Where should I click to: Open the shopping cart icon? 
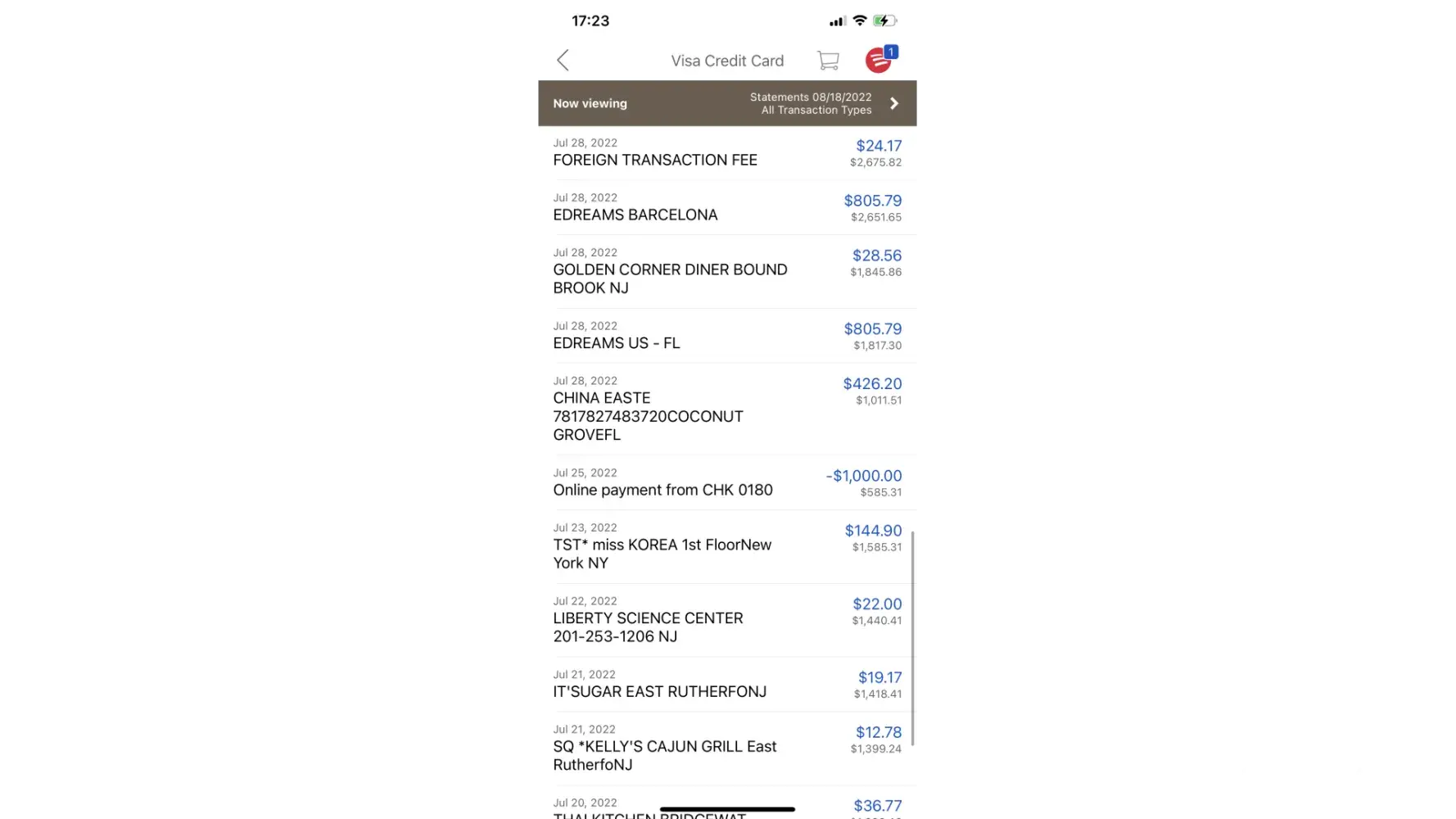pyautogui.click(x=828, y=61)
